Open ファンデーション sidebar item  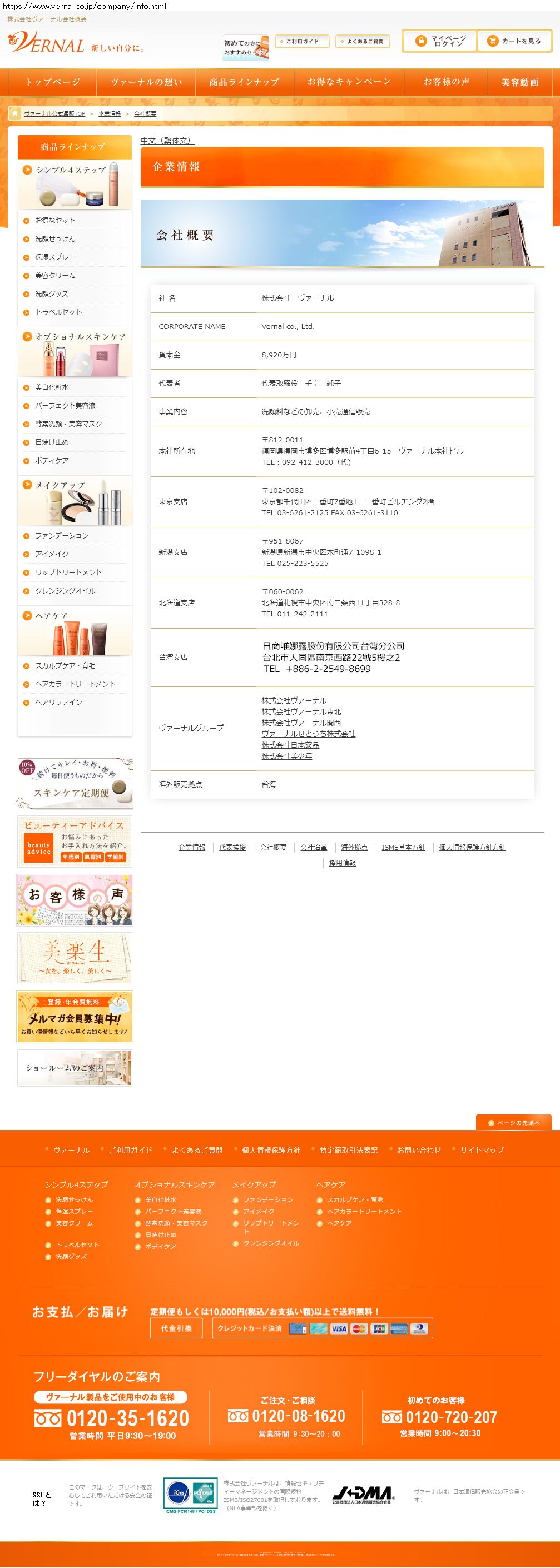[x=62, y=536]
